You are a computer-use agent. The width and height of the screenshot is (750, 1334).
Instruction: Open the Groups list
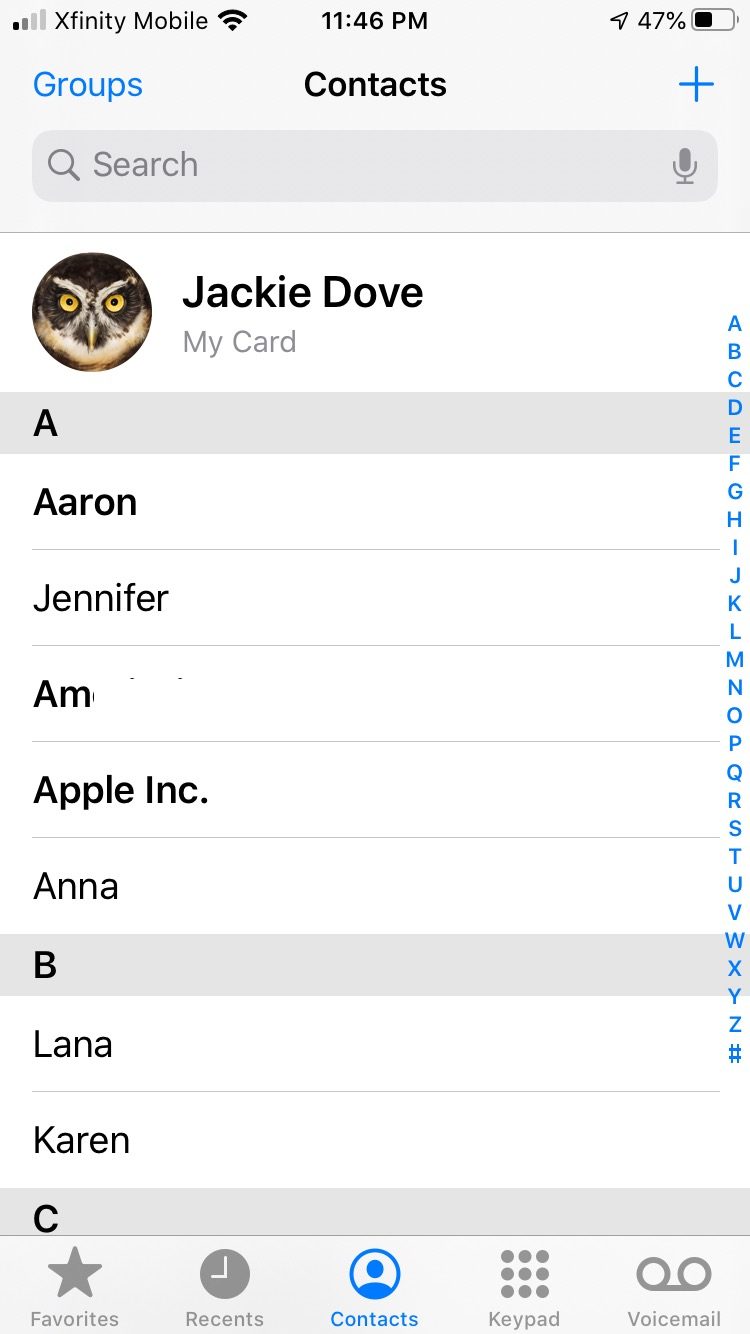pyautogui.click(x=88, y=85)
